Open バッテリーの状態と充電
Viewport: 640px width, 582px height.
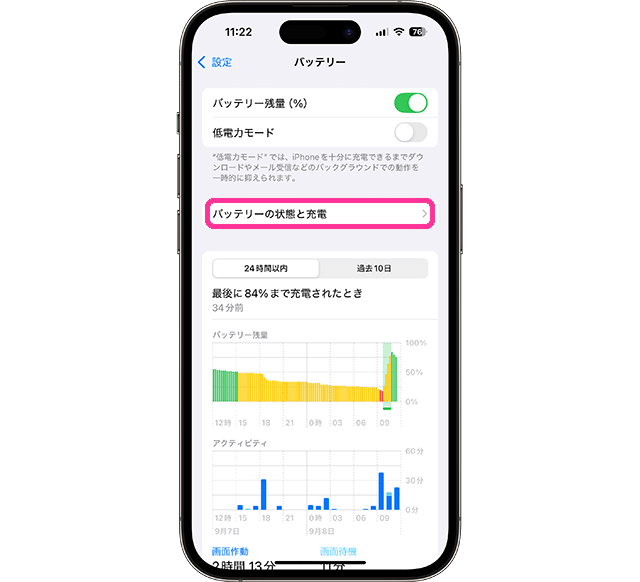tap(319, 214)
